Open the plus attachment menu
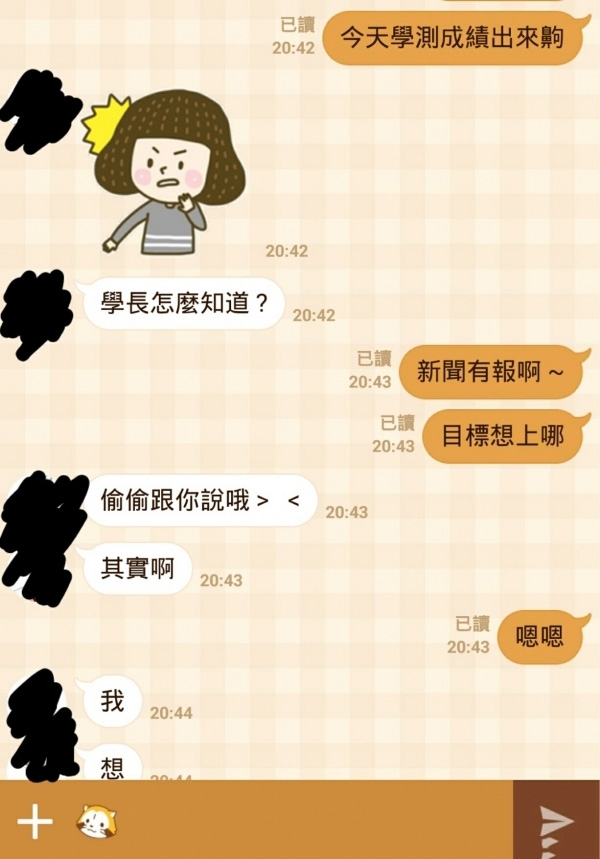 click(x=35, y=822)
